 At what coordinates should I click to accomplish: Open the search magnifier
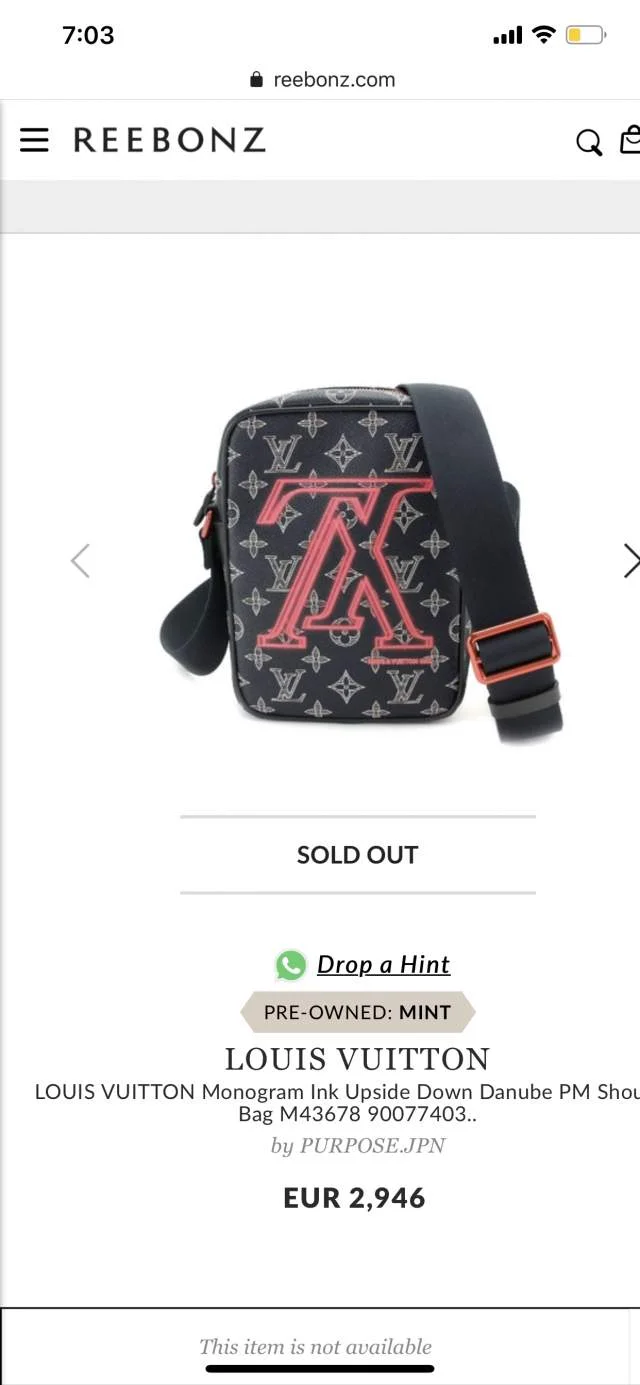point(589,143)
